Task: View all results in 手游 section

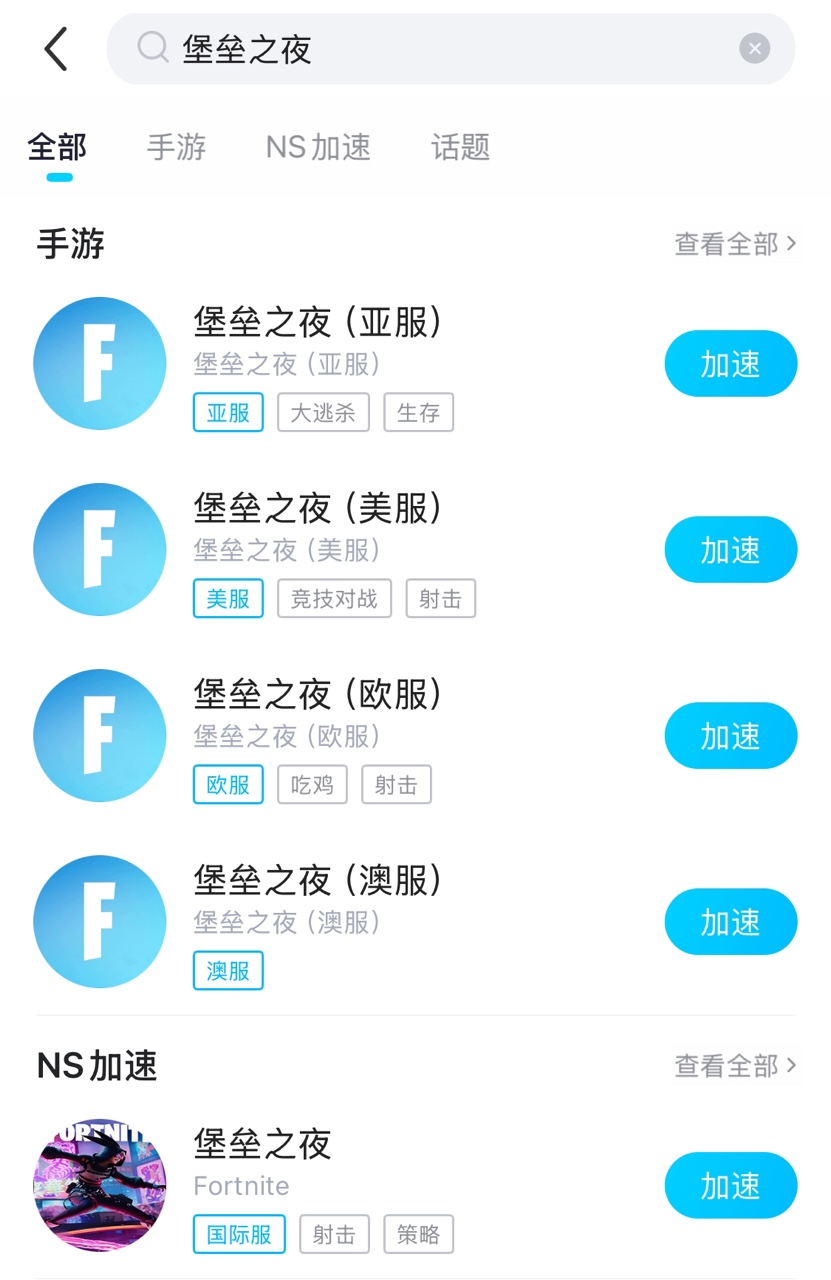Action: (735, 244)
